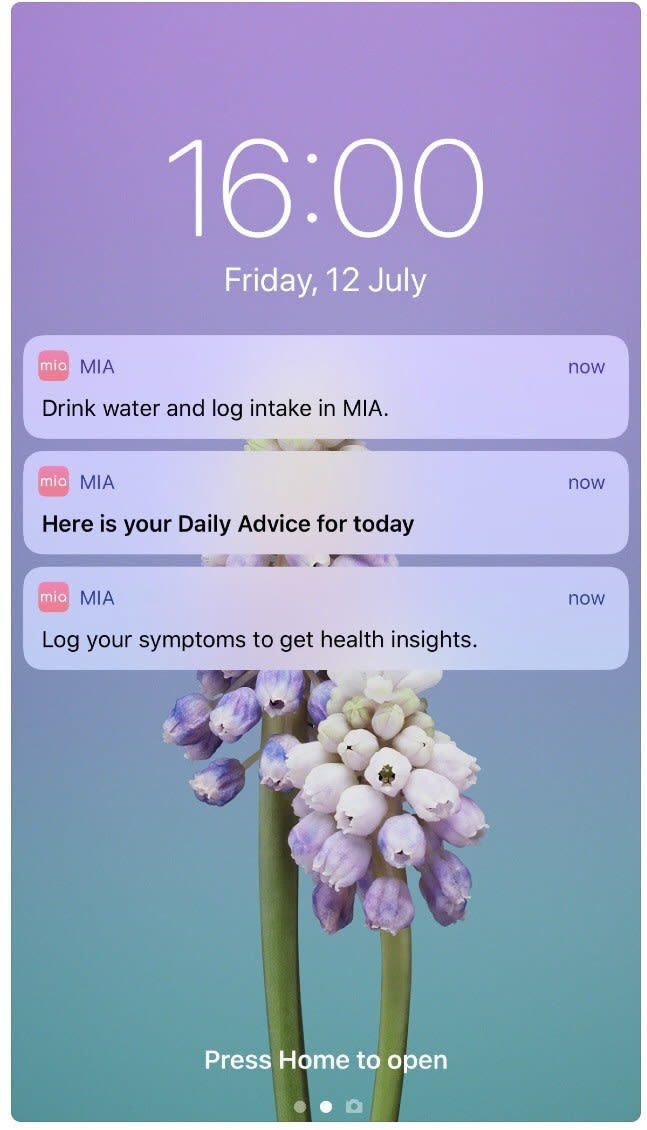The height and width of the screenshot is (1130, 647).
Task: Open the Log your symptoms notification
Action: (x=325, y=619)
